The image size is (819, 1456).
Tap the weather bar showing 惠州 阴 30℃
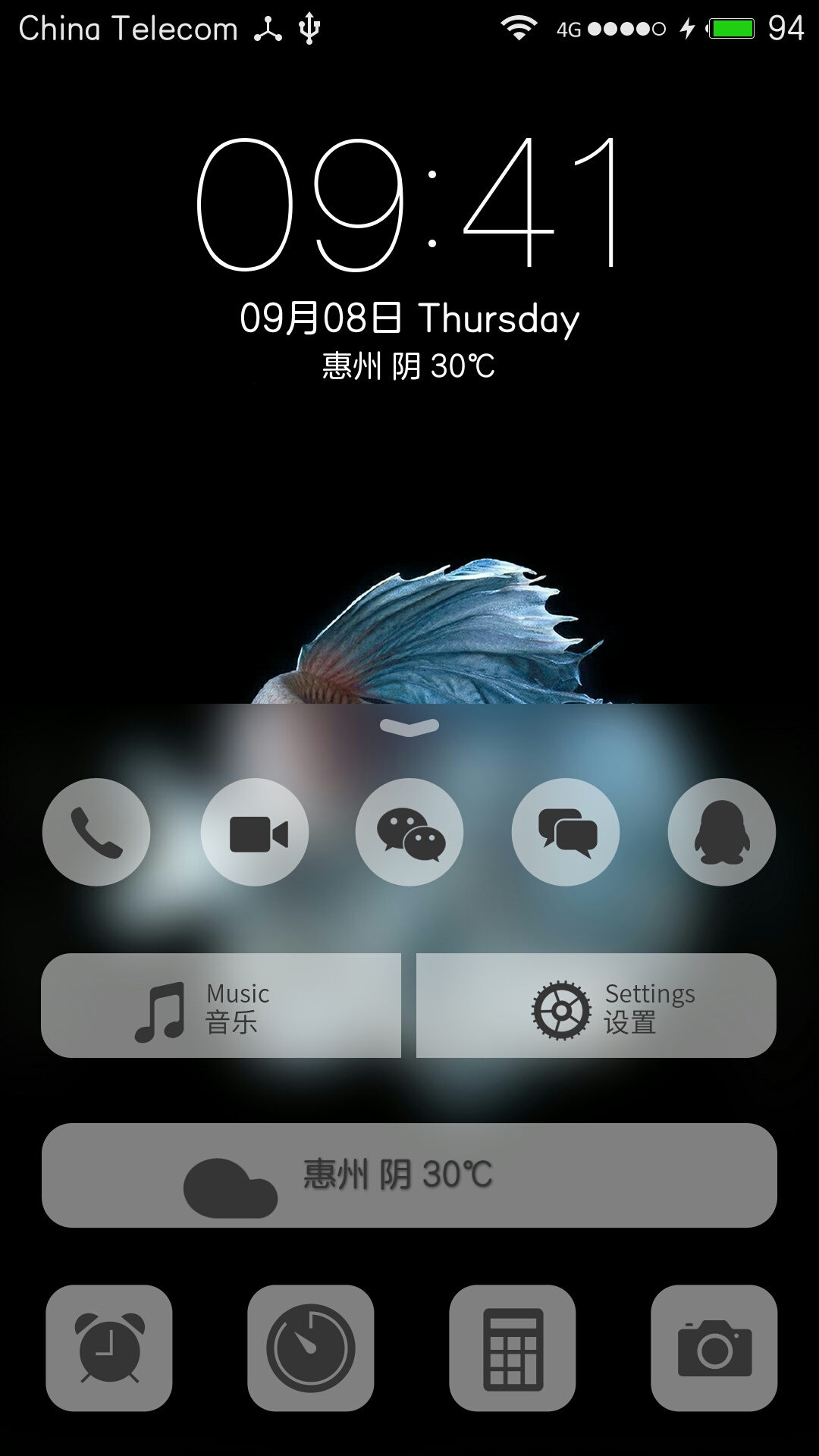pyautogui.click(x=409, y=1175)
